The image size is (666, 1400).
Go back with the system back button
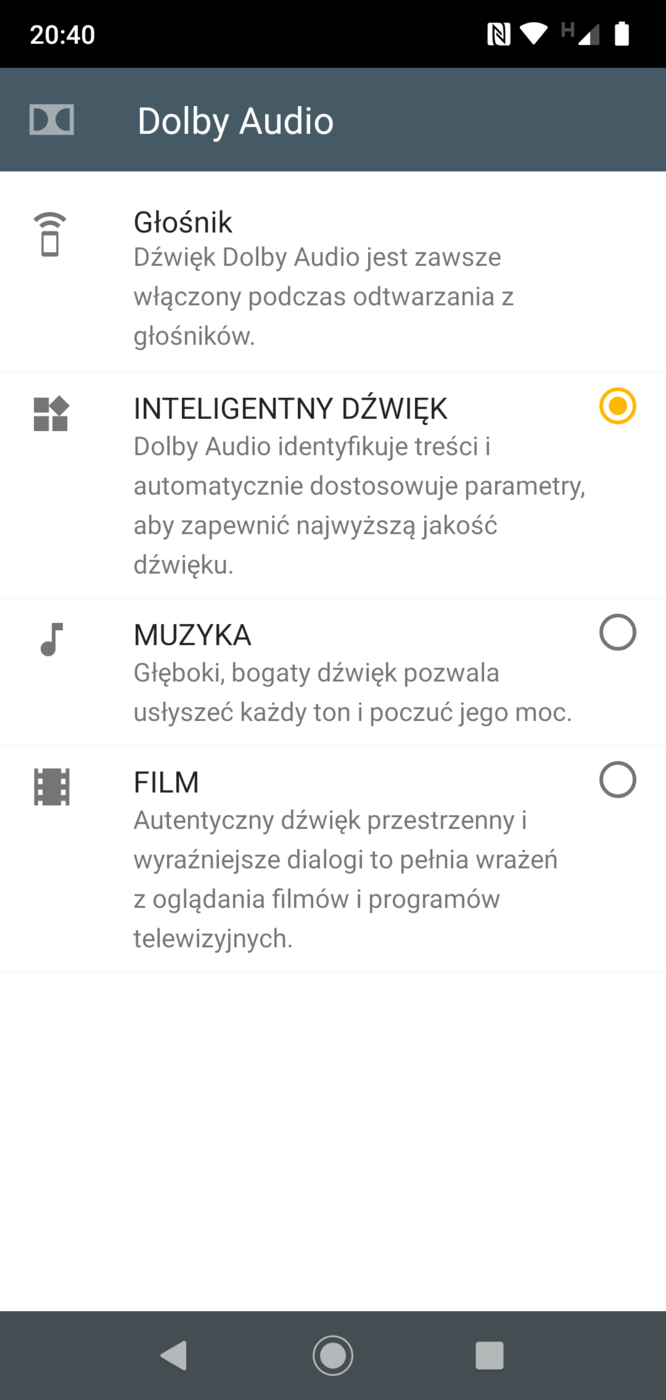pyautogui.click(x=174, y=1355)
